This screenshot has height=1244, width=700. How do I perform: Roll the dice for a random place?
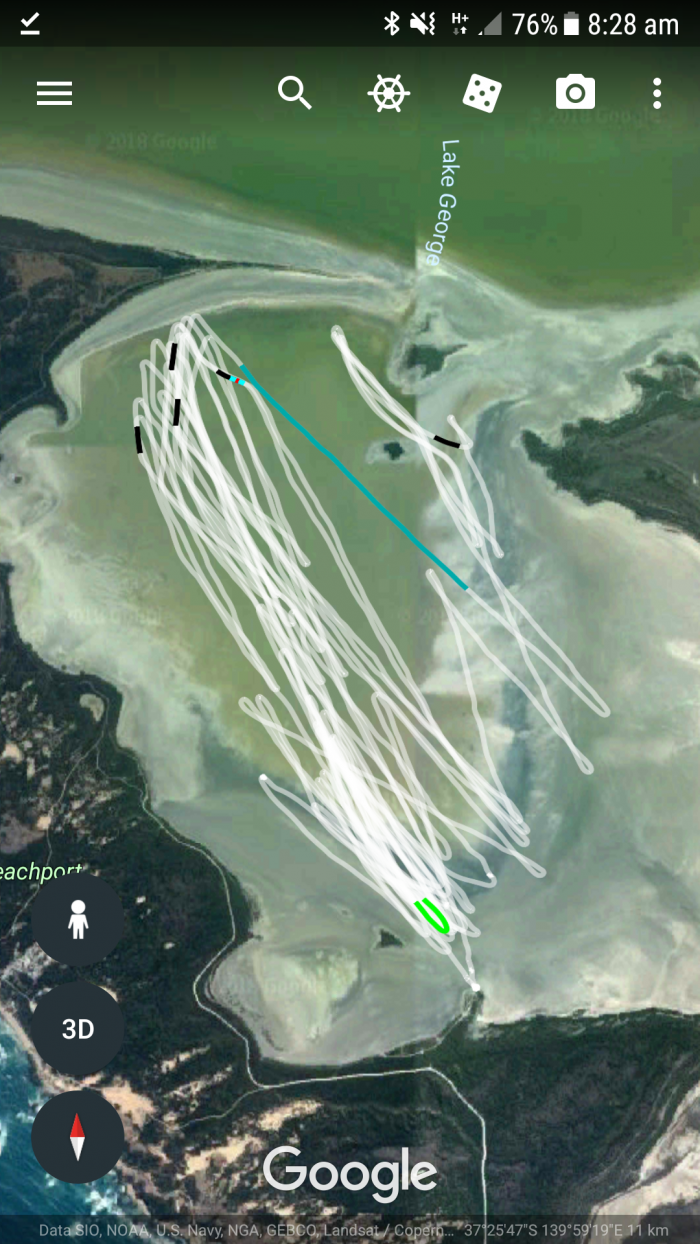coord(482,94)
